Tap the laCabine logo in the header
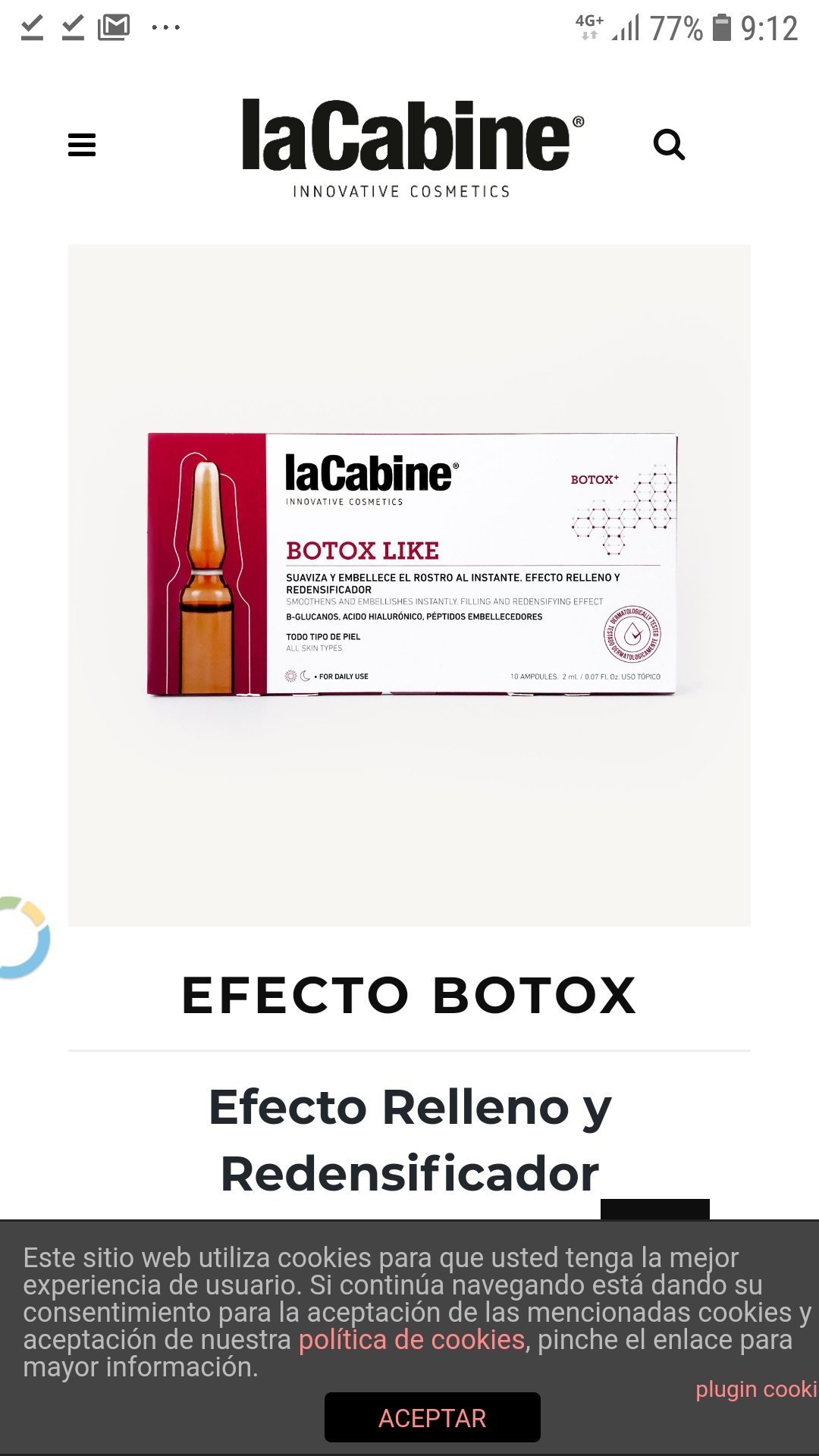The width and height of the screenshot is (819, 1456). (x=413, y=148)
